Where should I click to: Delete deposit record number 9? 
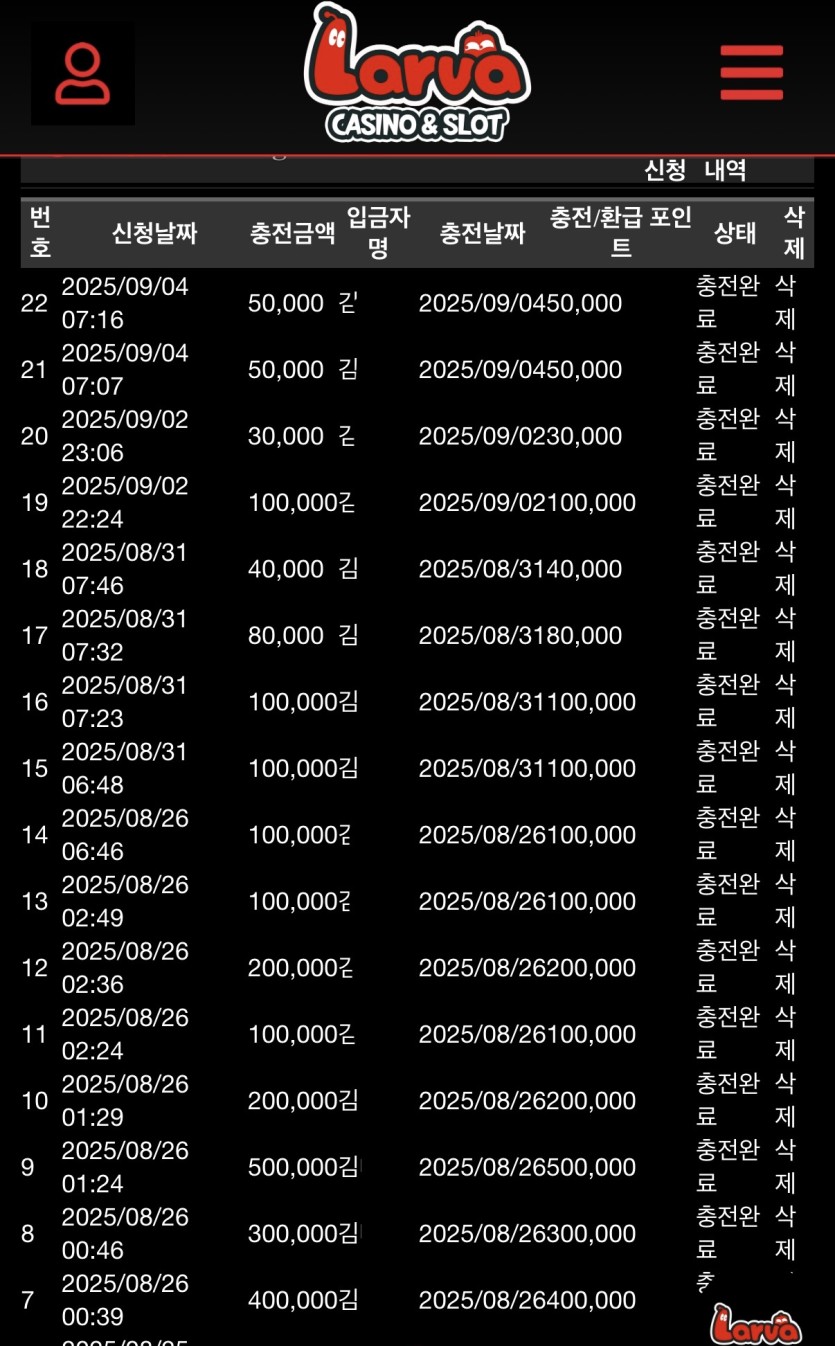786,1167
